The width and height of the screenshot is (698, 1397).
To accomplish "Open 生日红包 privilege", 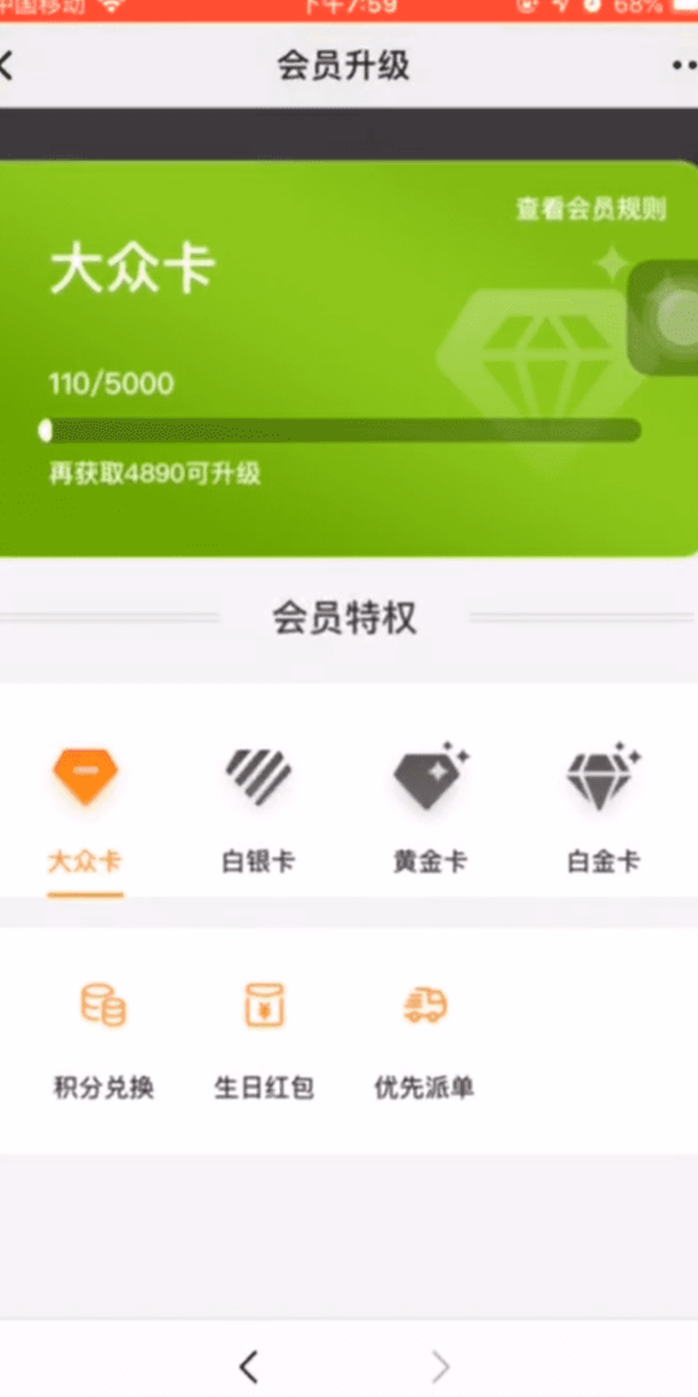I will [264, 1040].
